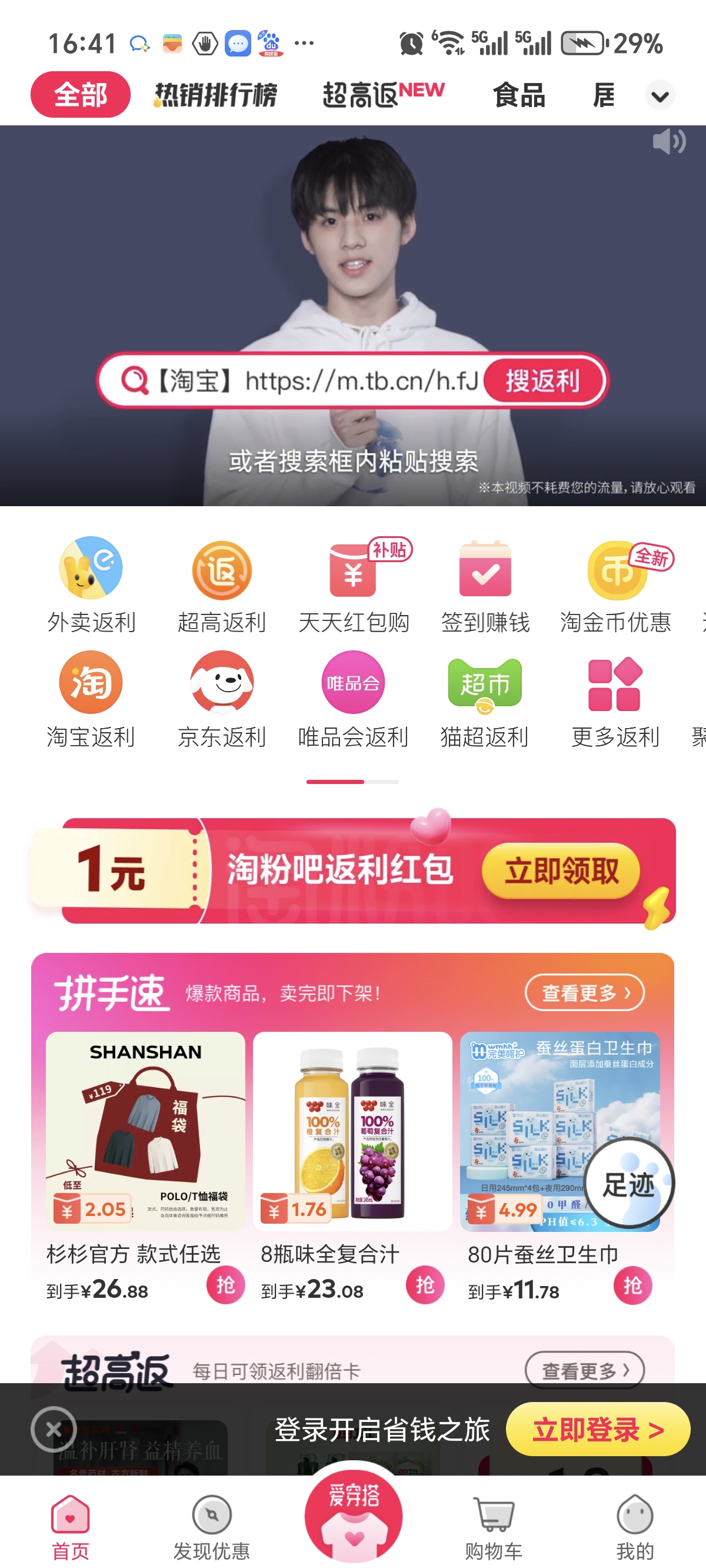The image size is (706, 1568).
Task: Tap the 搜返利 button
Action: 544,381
